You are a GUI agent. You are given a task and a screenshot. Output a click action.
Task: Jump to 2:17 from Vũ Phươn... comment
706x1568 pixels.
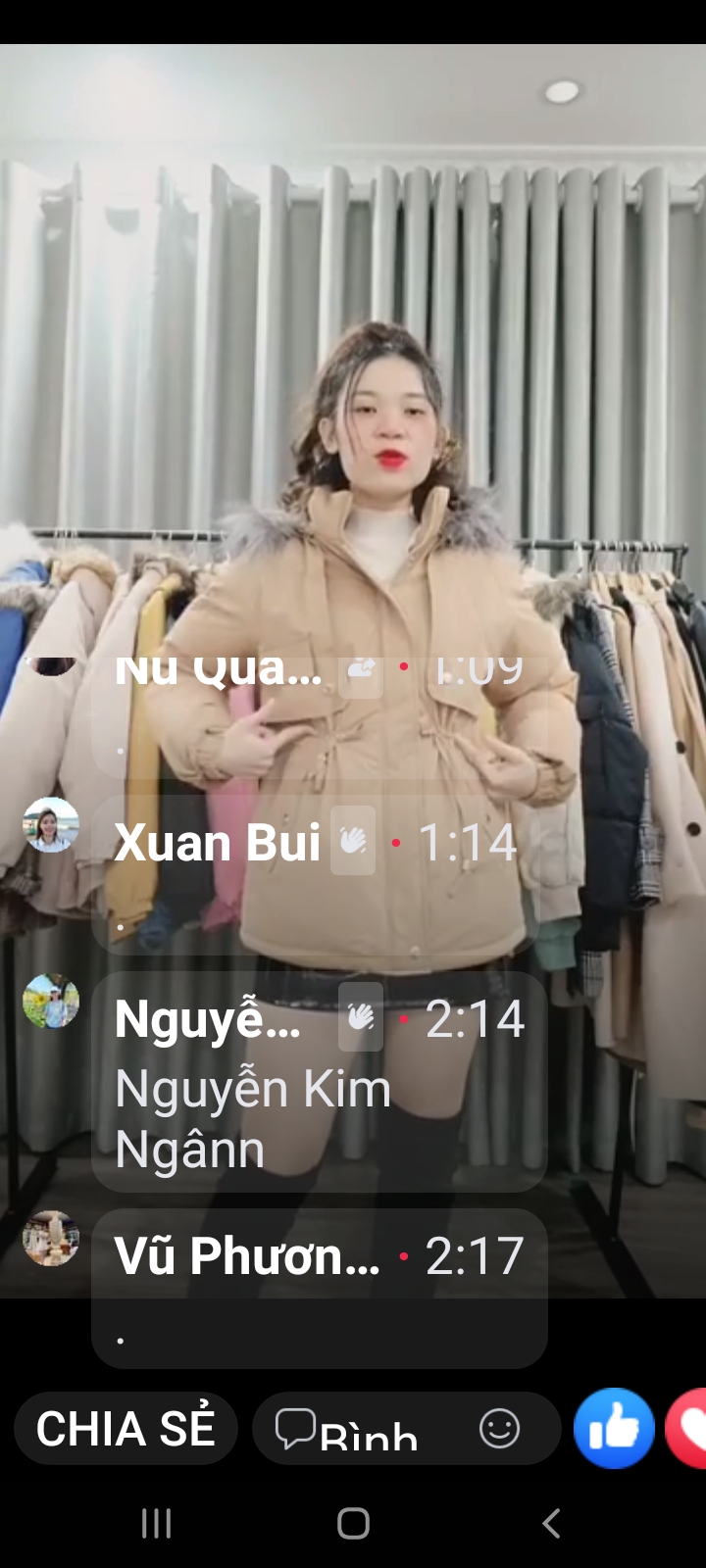point(475,1256)
